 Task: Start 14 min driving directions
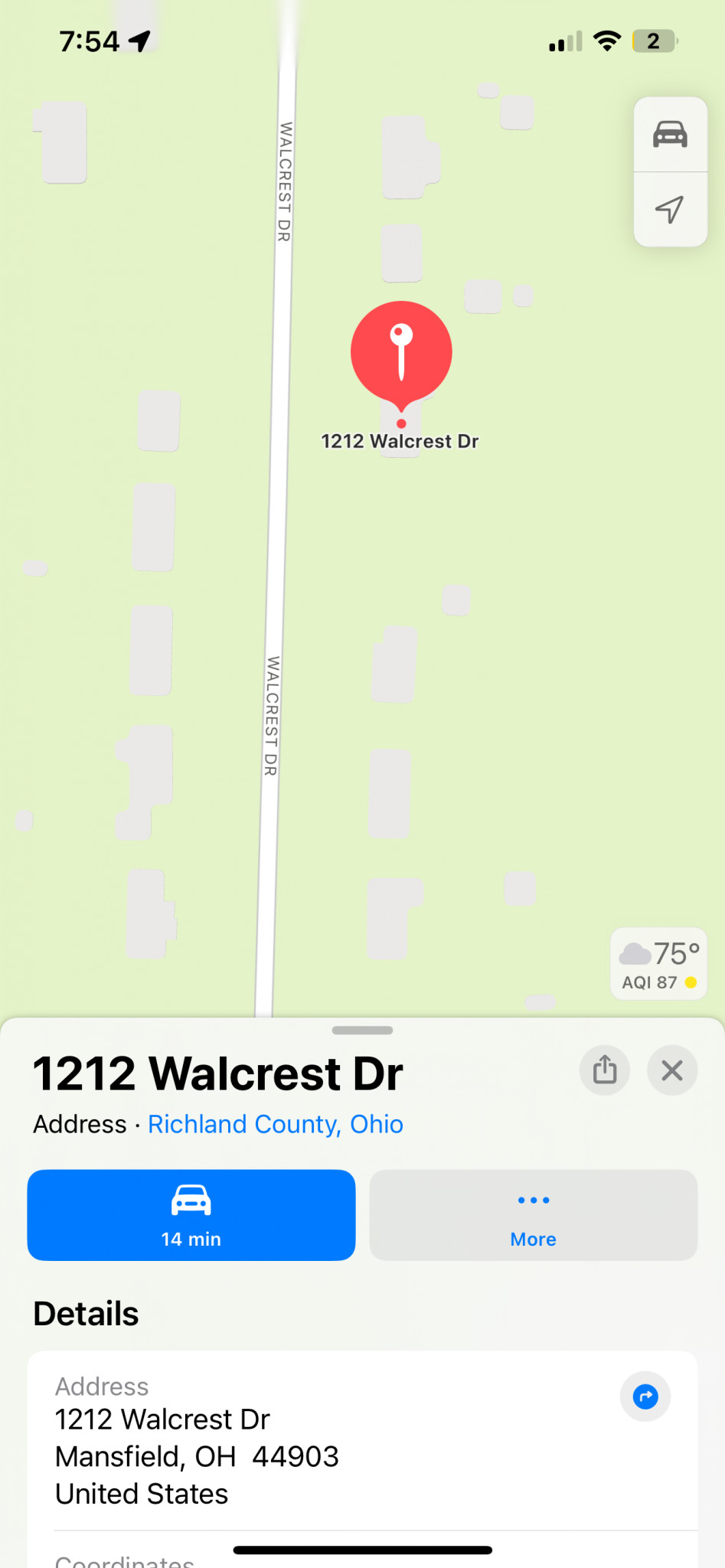tap(191, 1215)
